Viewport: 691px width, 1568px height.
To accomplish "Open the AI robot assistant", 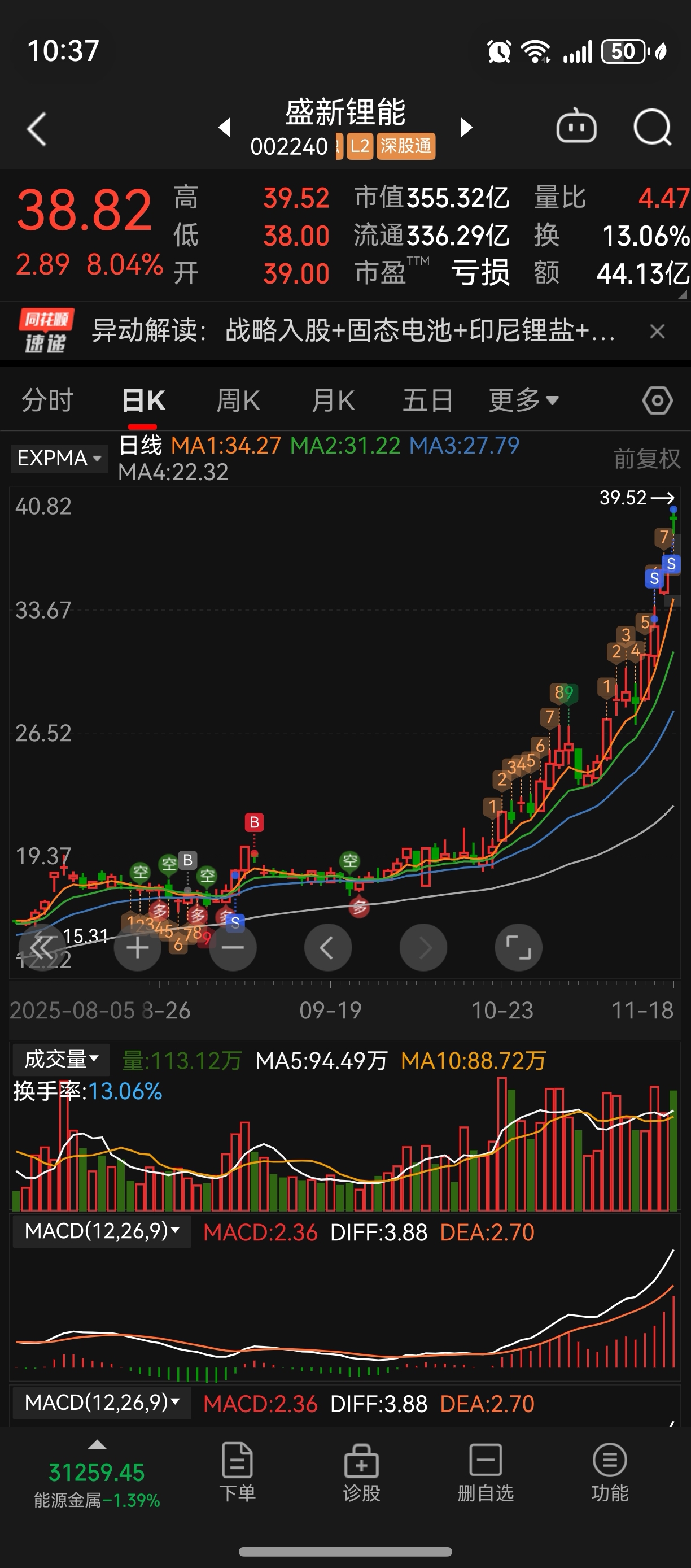I will coord(576,127).
